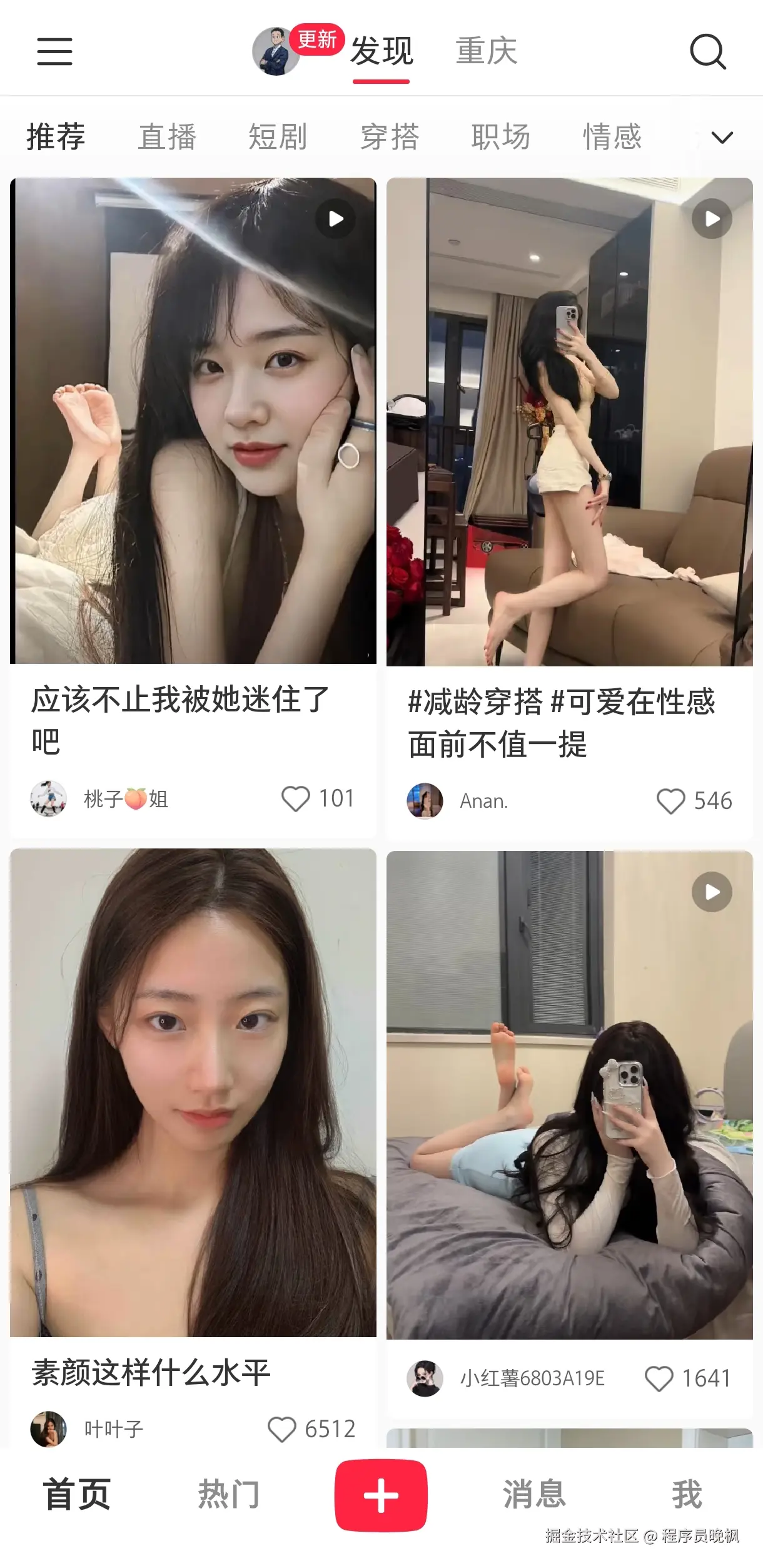Create a new post with the plus button
763x1568 pixels.
click(381, 1495)
